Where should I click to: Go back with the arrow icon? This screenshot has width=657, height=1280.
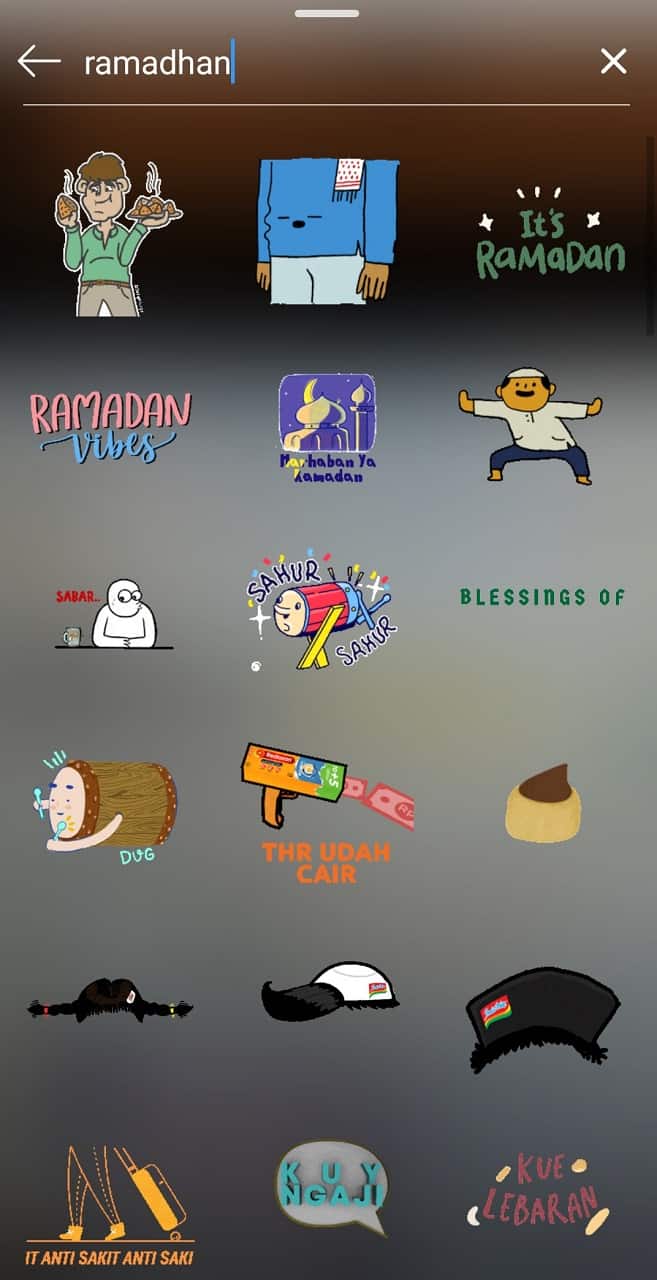[x=39, y=62]
